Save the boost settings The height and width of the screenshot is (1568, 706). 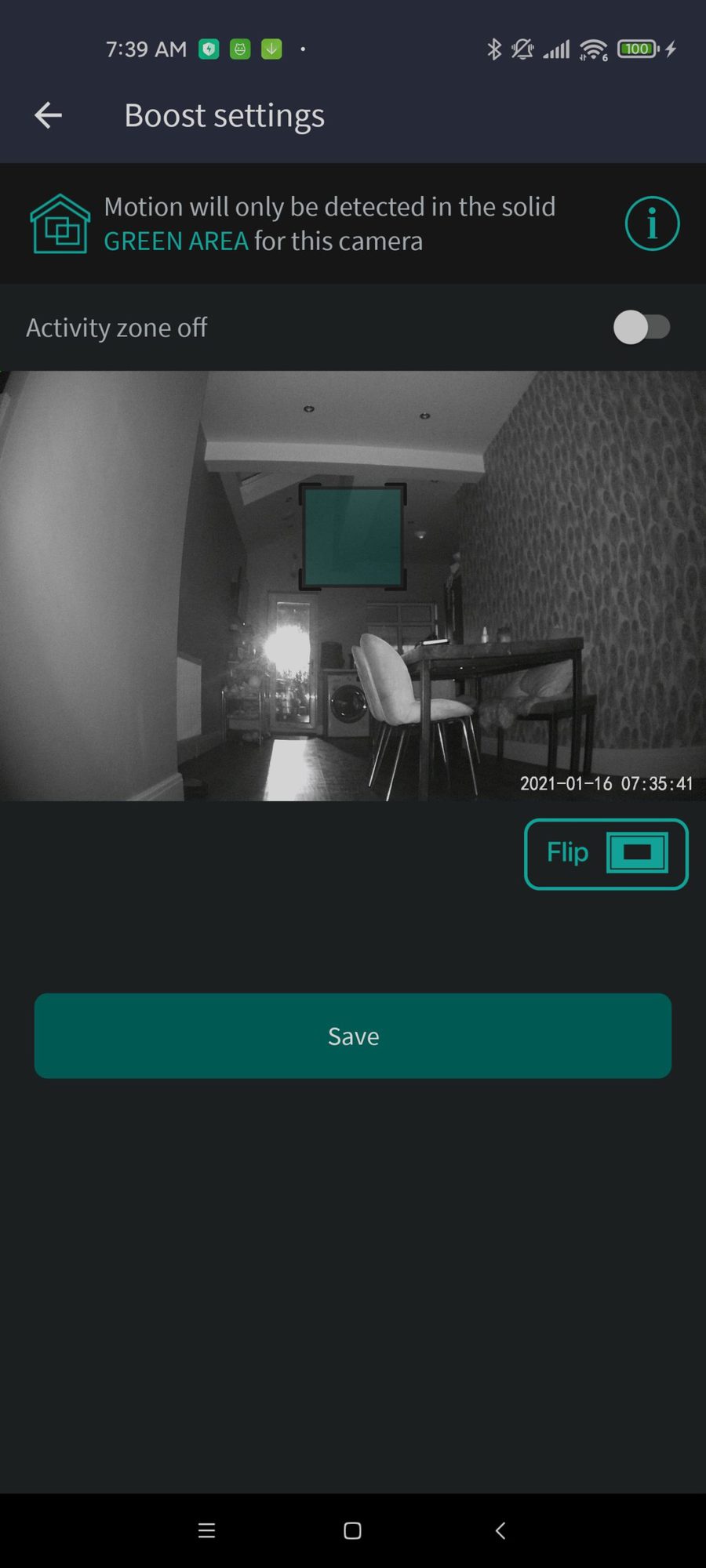point(353,1036)
